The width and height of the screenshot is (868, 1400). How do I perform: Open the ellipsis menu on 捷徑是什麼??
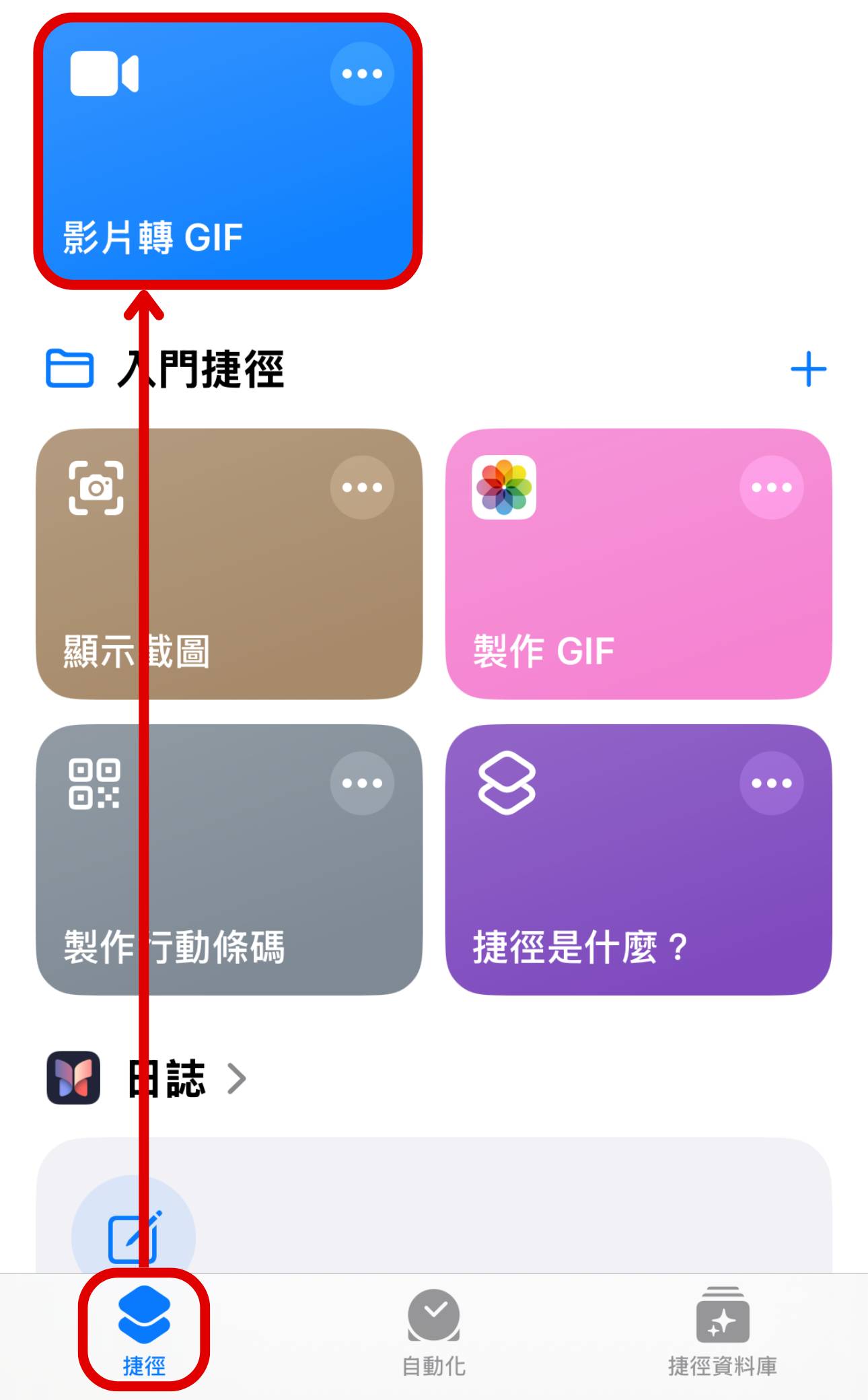coord(772,782)
